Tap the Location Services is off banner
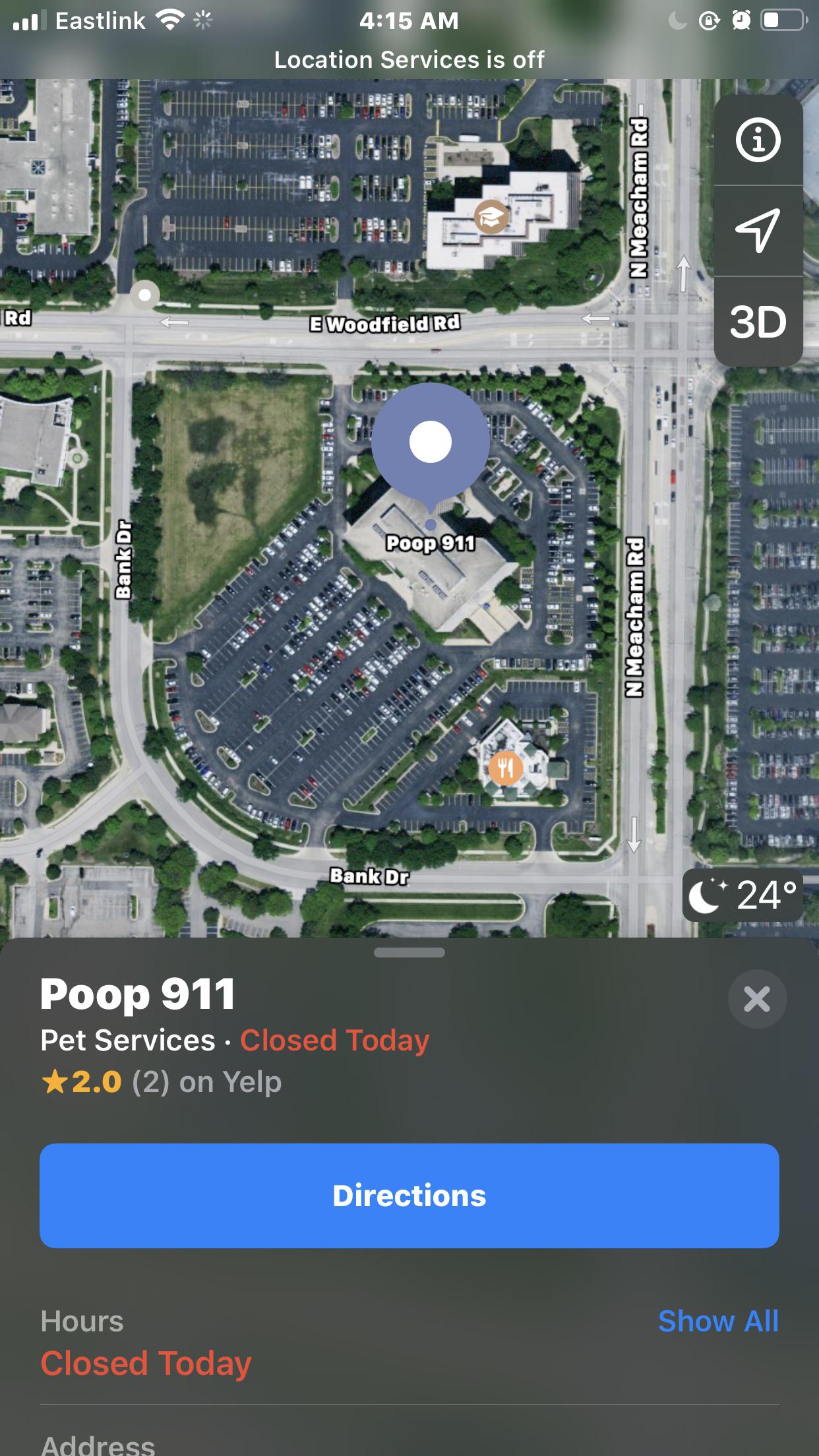The image size is (819, 1456). (409, 59)
